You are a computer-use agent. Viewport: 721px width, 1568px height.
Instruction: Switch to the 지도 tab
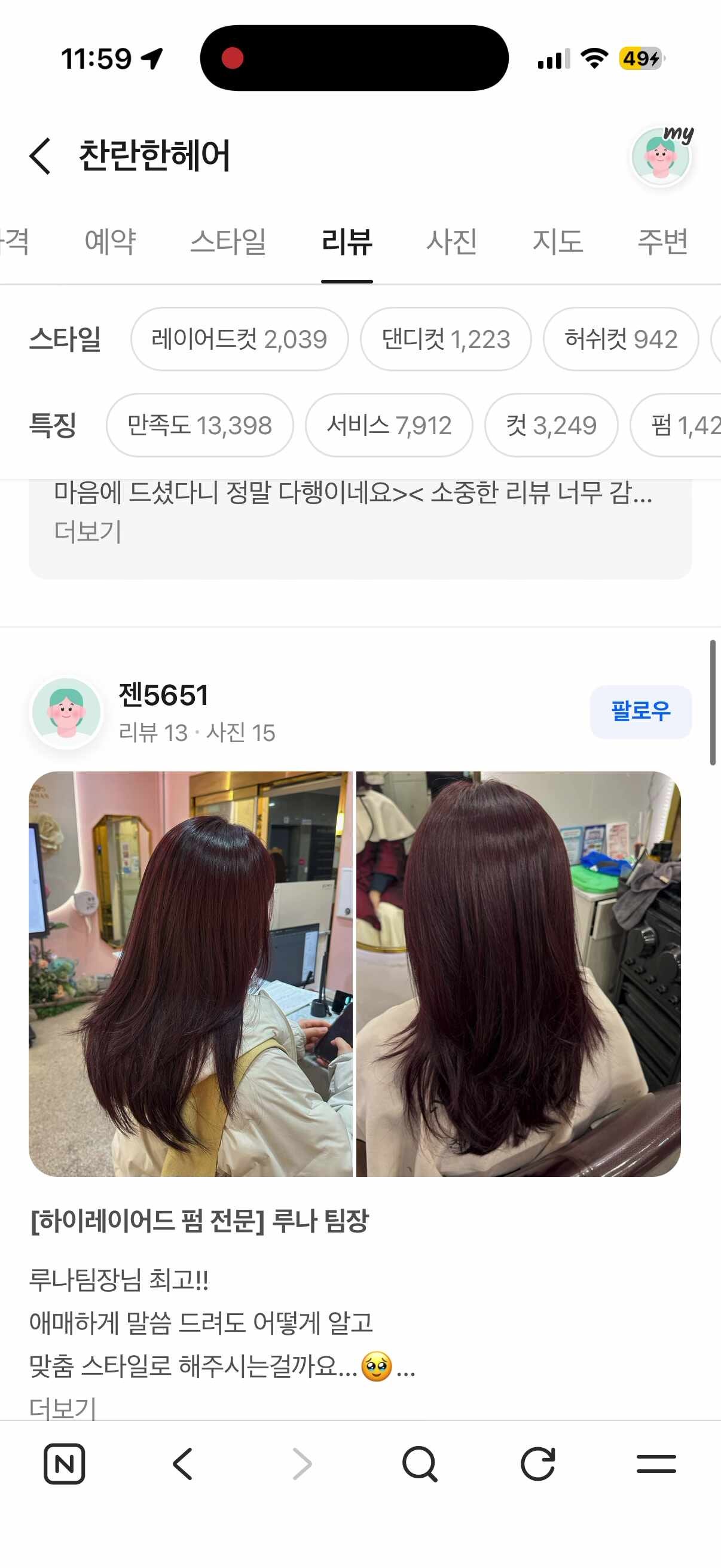[557, 242]
